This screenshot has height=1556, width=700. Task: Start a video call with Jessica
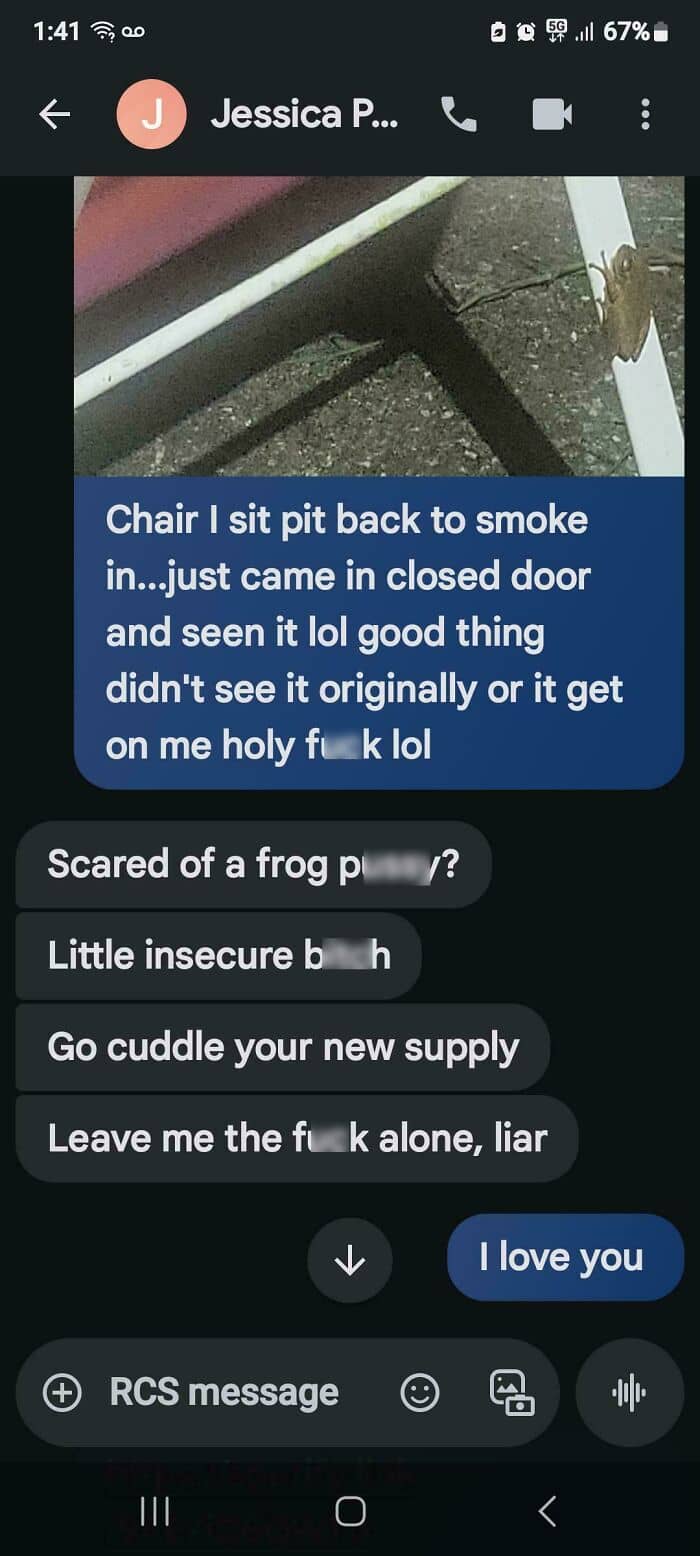(x=552, y=116)
